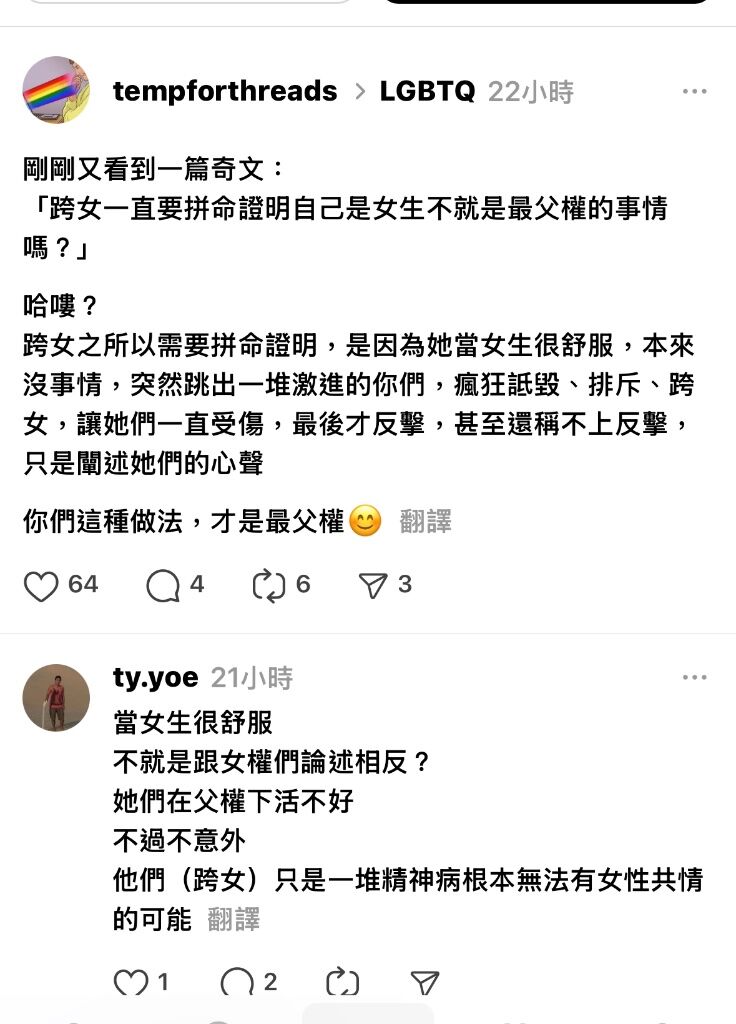Like the tempforthreads post
736x1024 pixels.
(41, 586)
